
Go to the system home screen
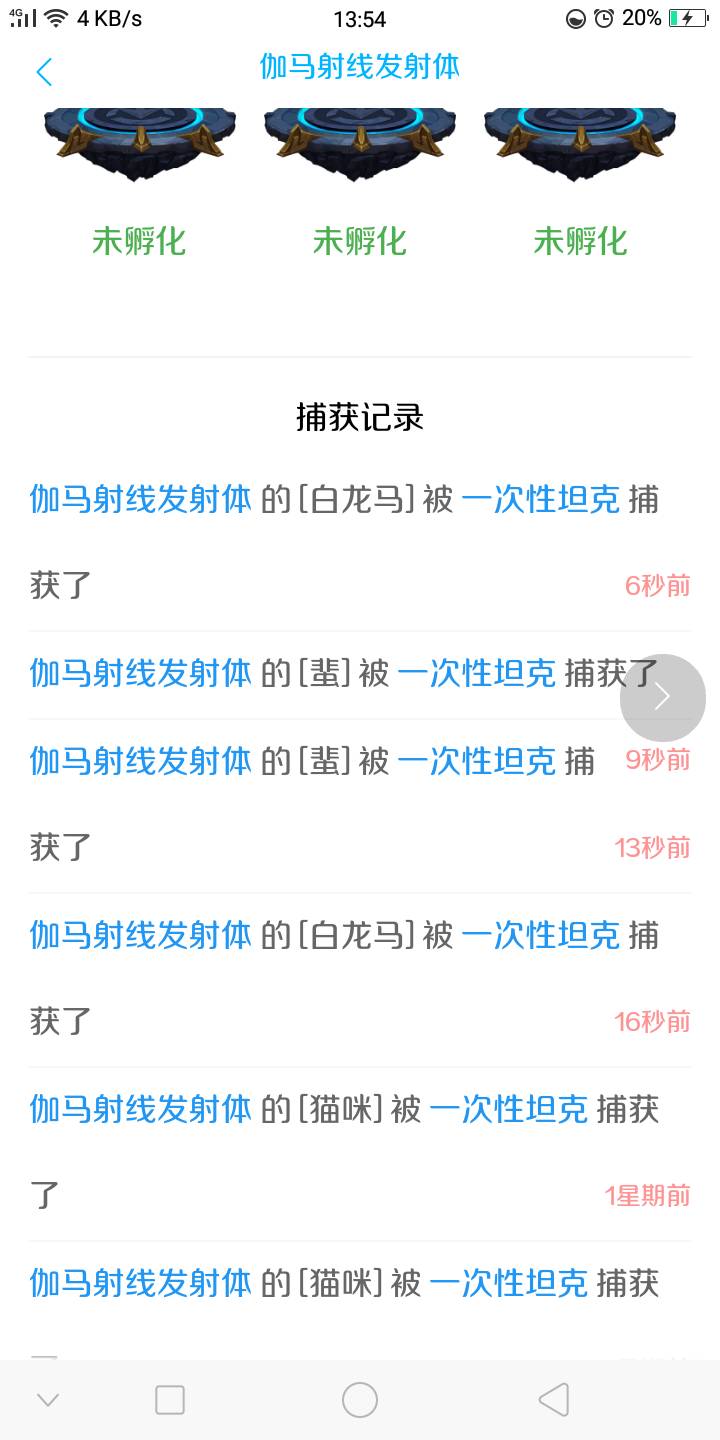[360, 1400]
